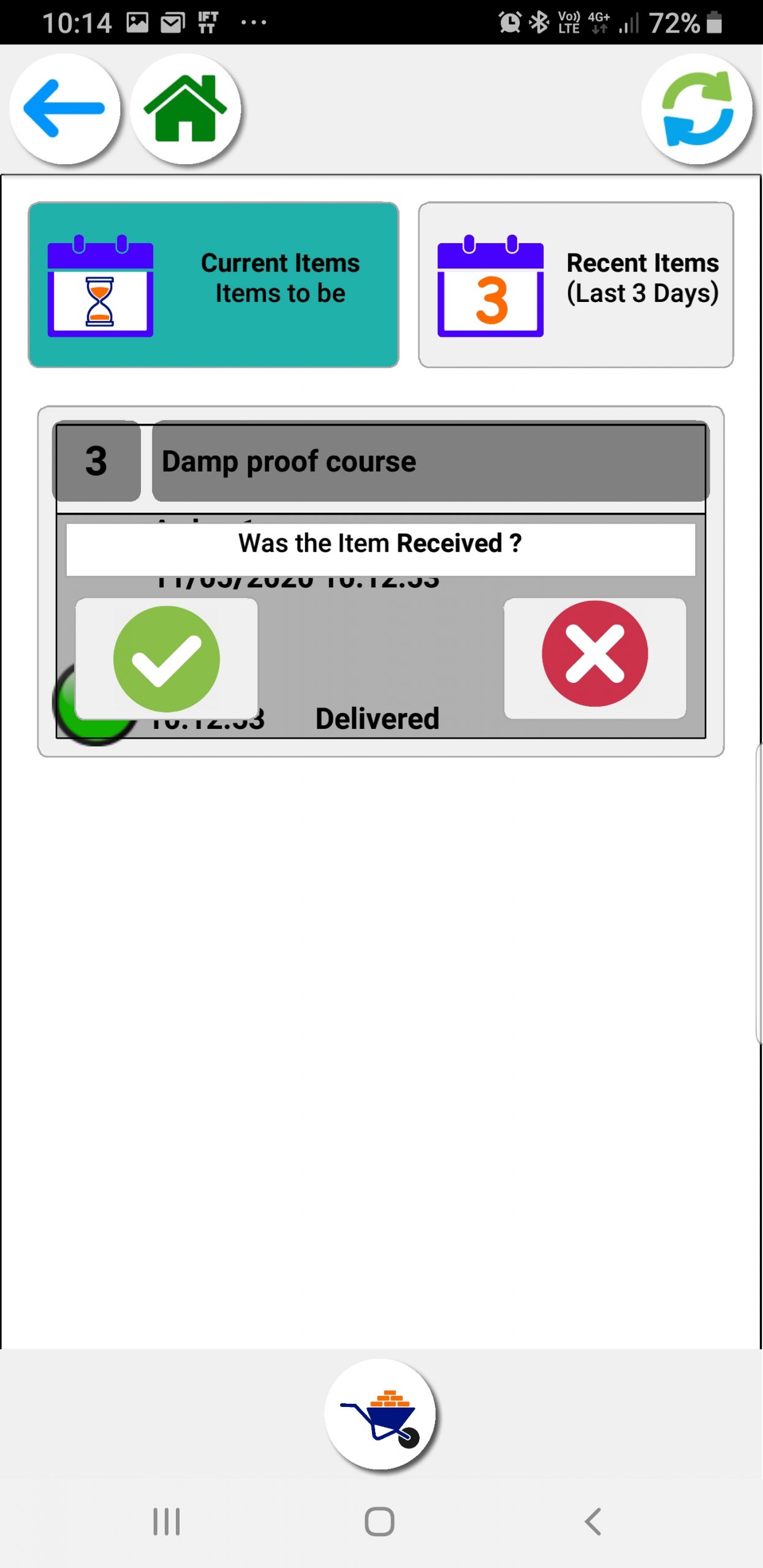Refresh the items list
The width and height of the screenshot is (763, 1568).
point(697,109)
